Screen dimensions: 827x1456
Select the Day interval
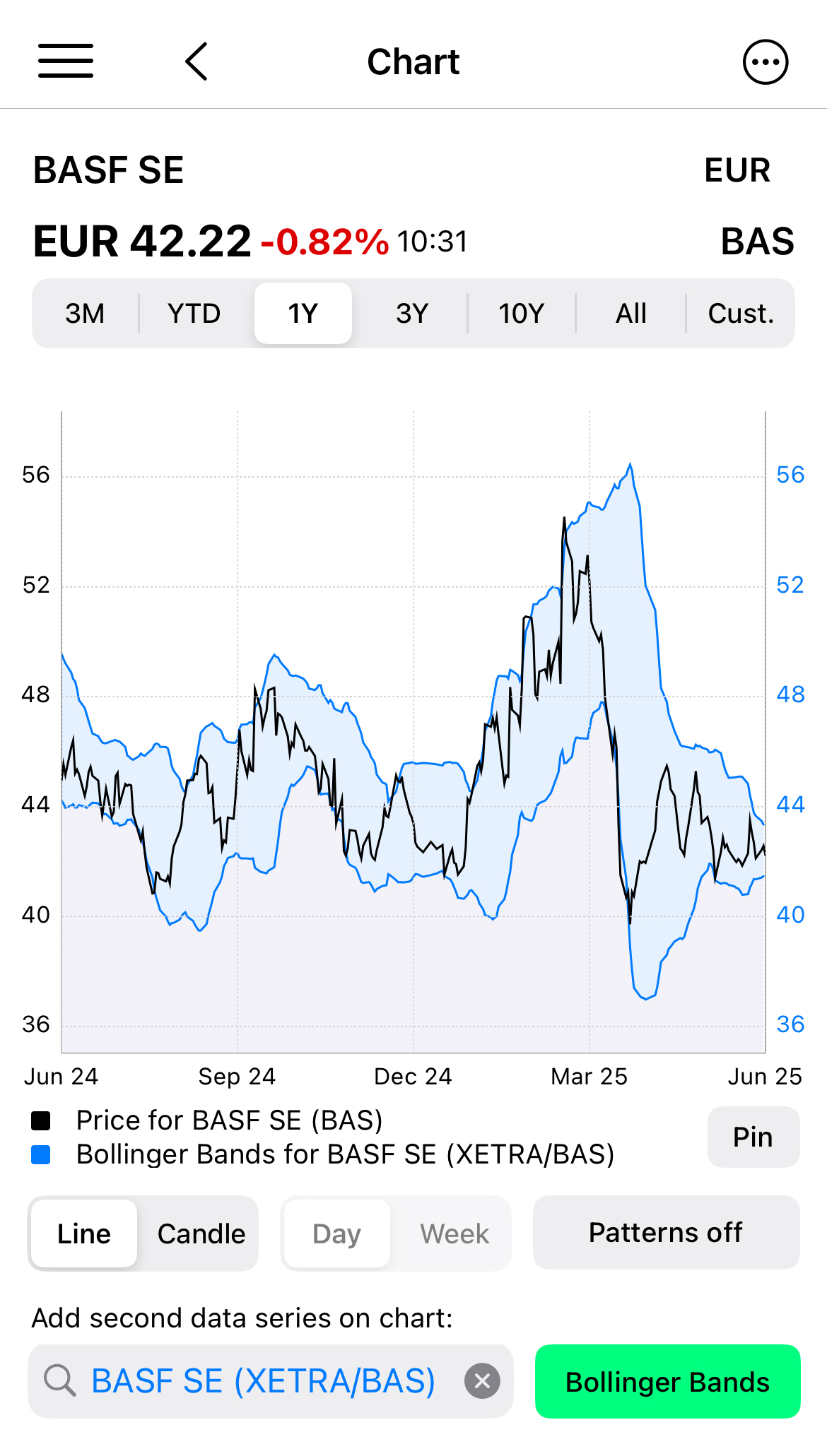coord(336,1233)
